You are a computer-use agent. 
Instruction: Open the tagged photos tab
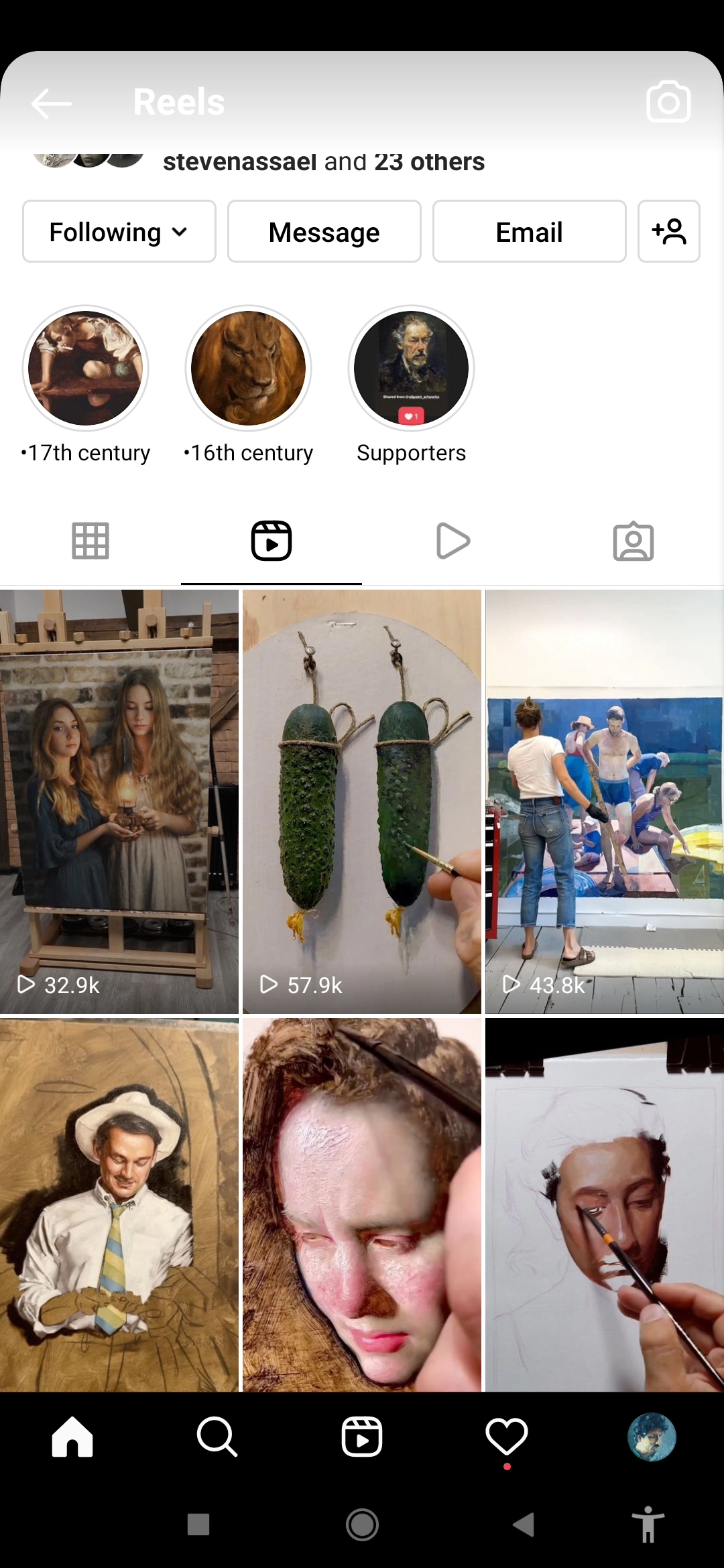(633, 541)
